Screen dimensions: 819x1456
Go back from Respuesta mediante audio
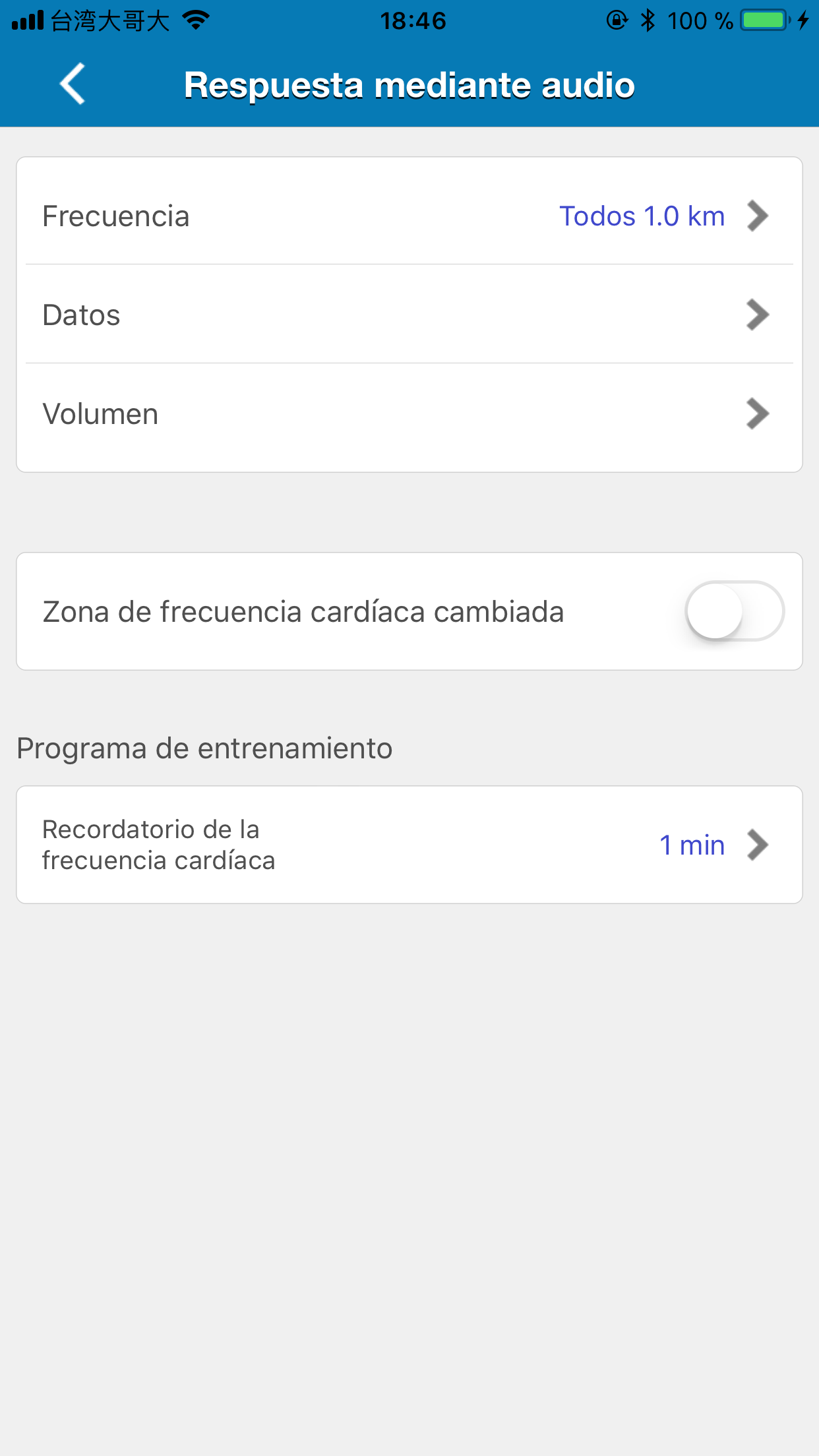73,84
